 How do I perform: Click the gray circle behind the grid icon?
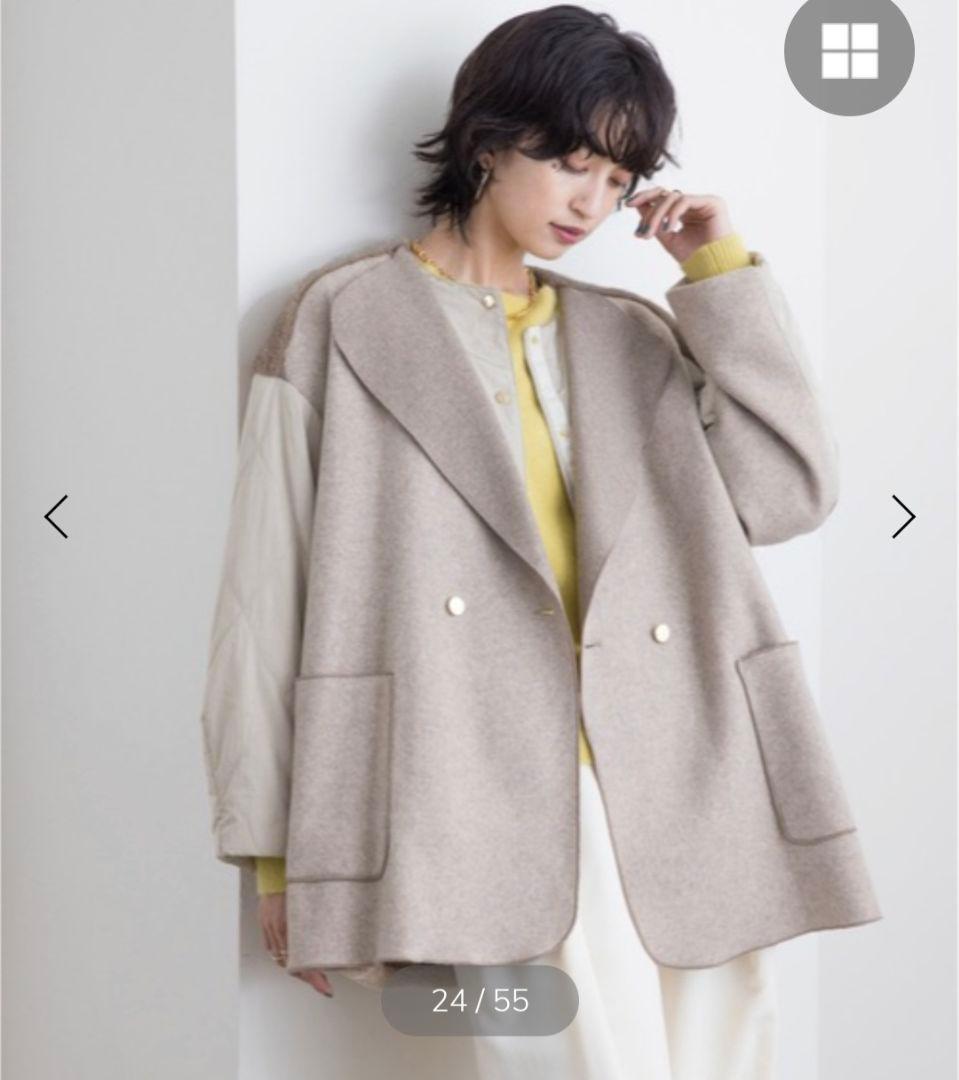(849, 52)
